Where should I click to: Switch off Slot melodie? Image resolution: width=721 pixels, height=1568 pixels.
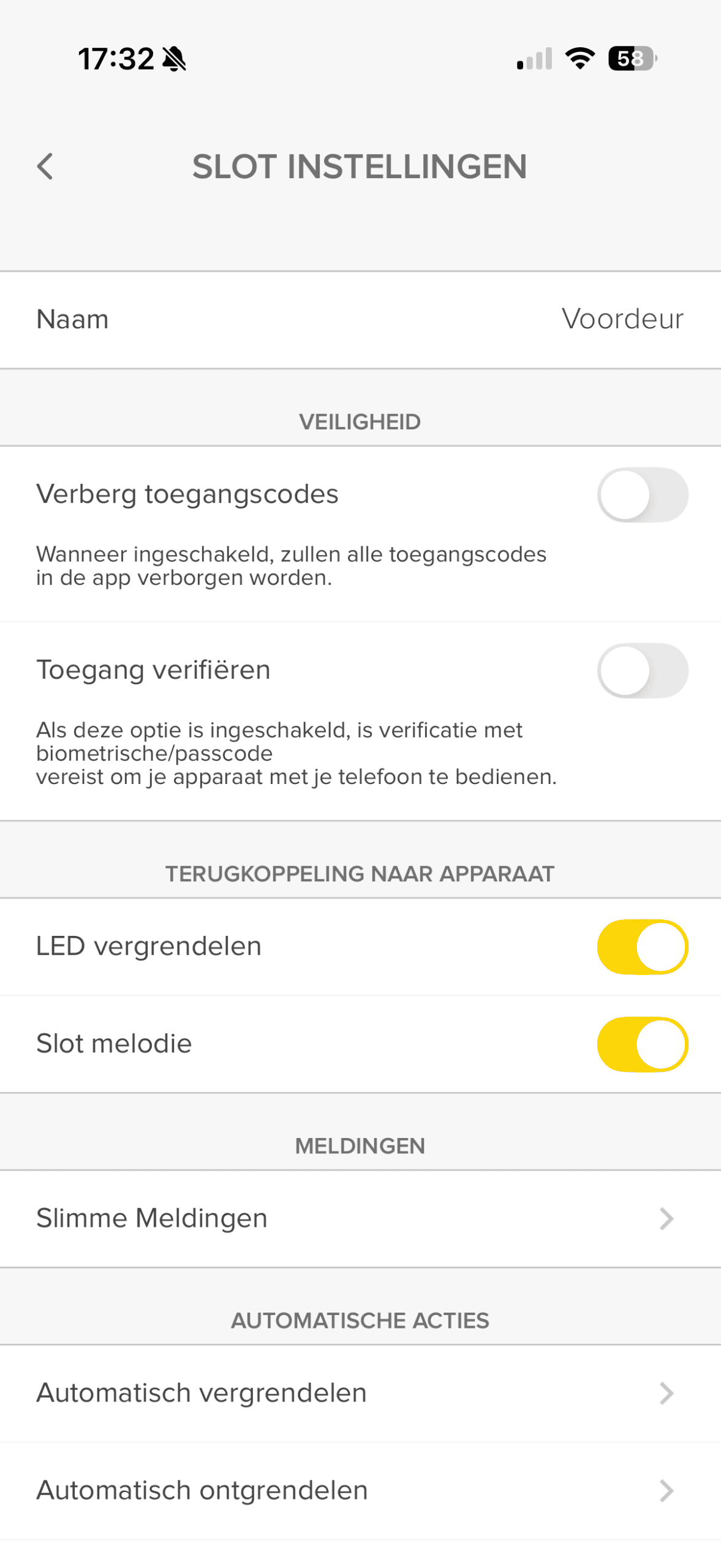tap(642, 1044)
